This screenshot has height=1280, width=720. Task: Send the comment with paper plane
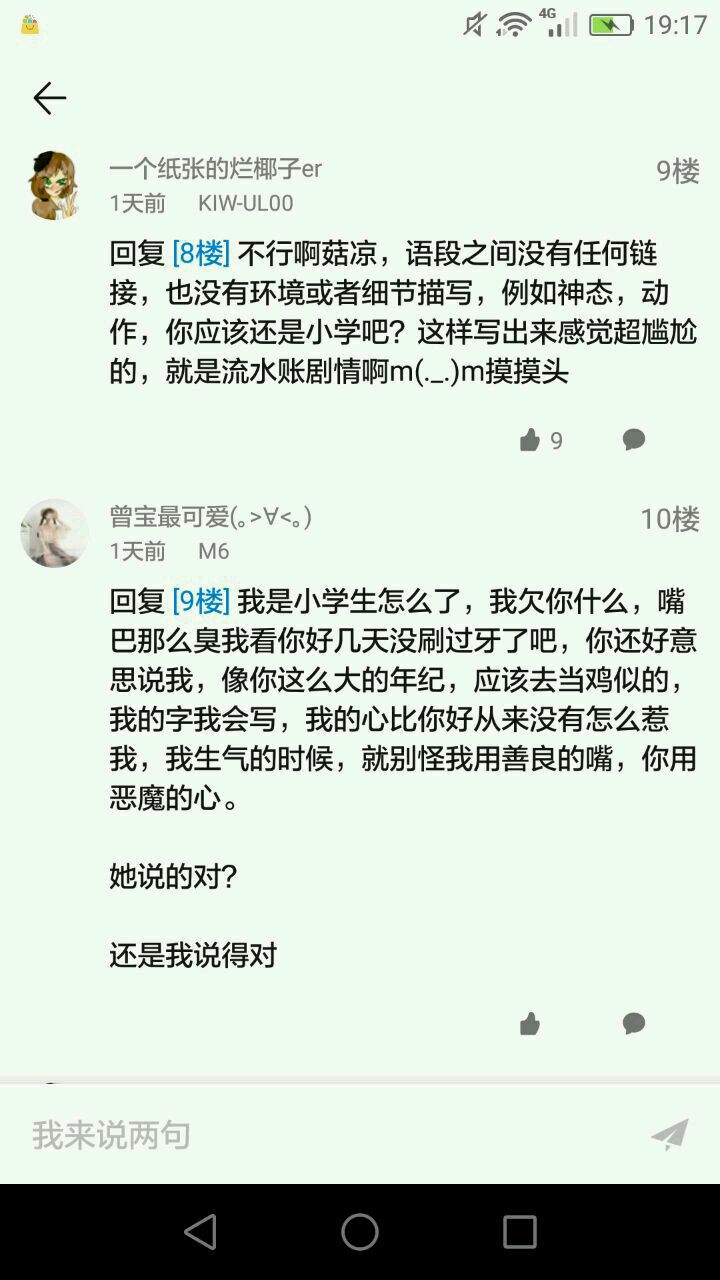click(x=669, y=1134)
